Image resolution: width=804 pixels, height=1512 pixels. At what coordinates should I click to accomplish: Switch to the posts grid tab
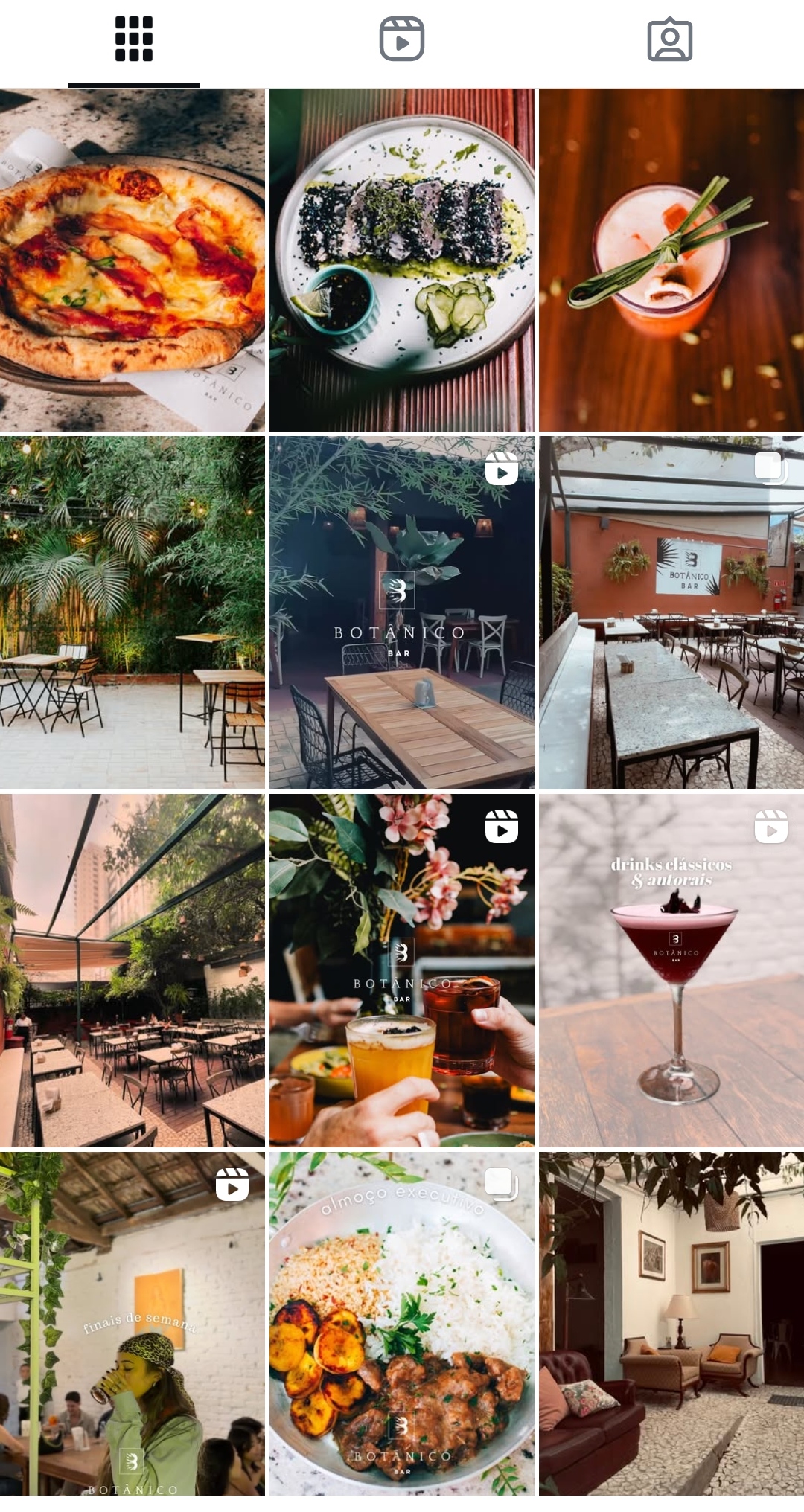(x=134, y=39)
